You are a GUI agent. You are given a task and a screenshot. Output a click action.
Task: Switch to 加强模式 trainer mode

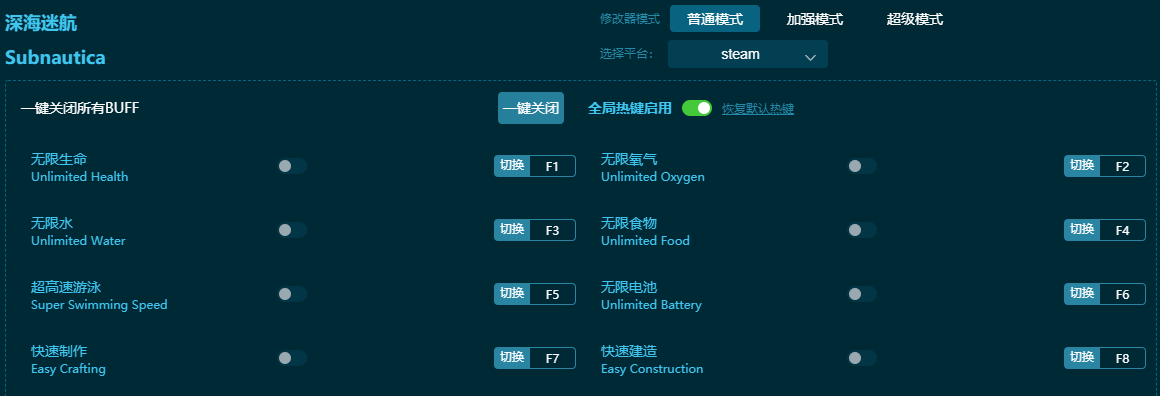click(x=815, y=19)
